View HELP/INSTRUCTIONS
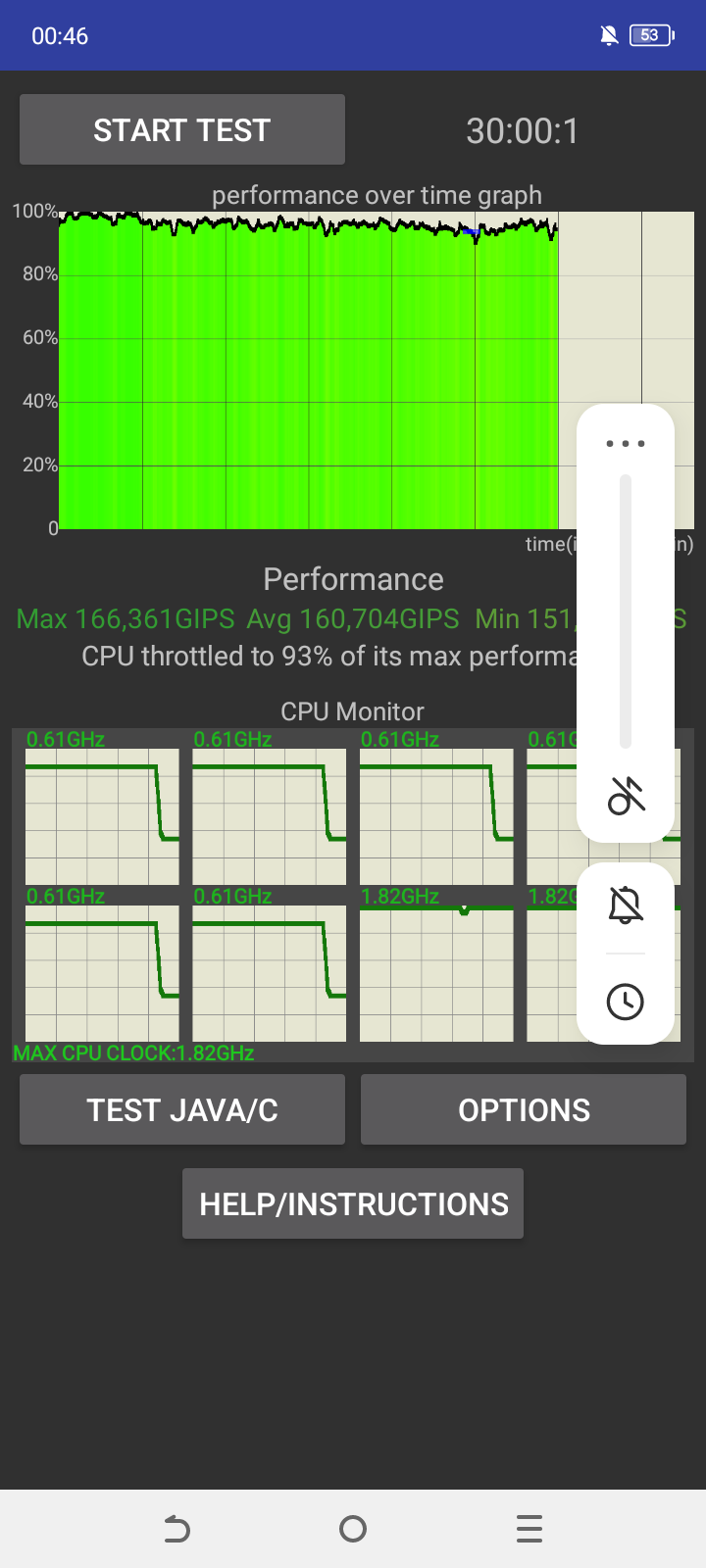The width and height of the screenshot is (706, 1568). [x=353, y=1203]
